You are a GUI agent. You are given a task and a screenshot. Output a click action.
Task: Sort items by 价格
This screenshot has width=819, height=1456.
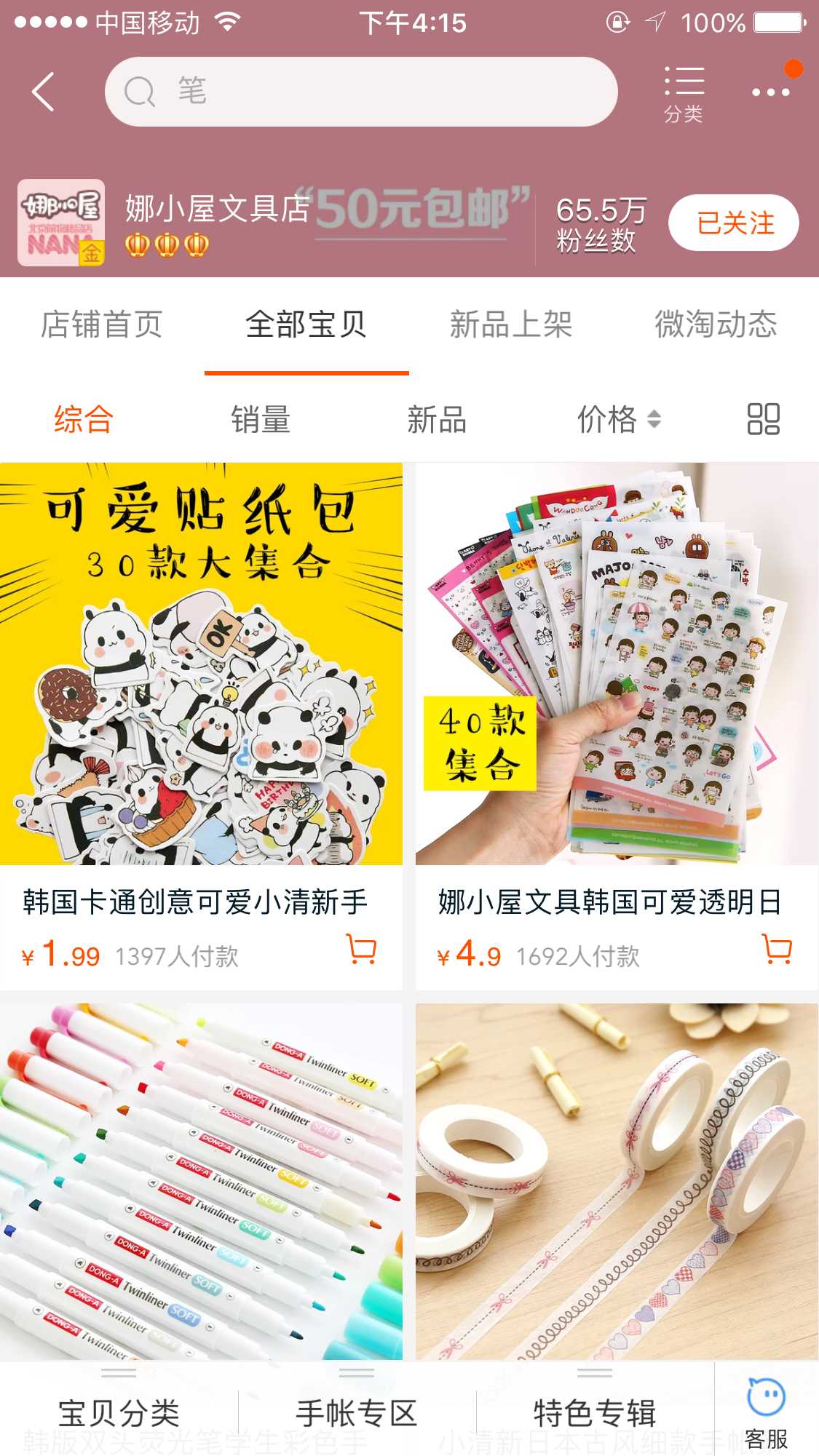tap(618, 420)
